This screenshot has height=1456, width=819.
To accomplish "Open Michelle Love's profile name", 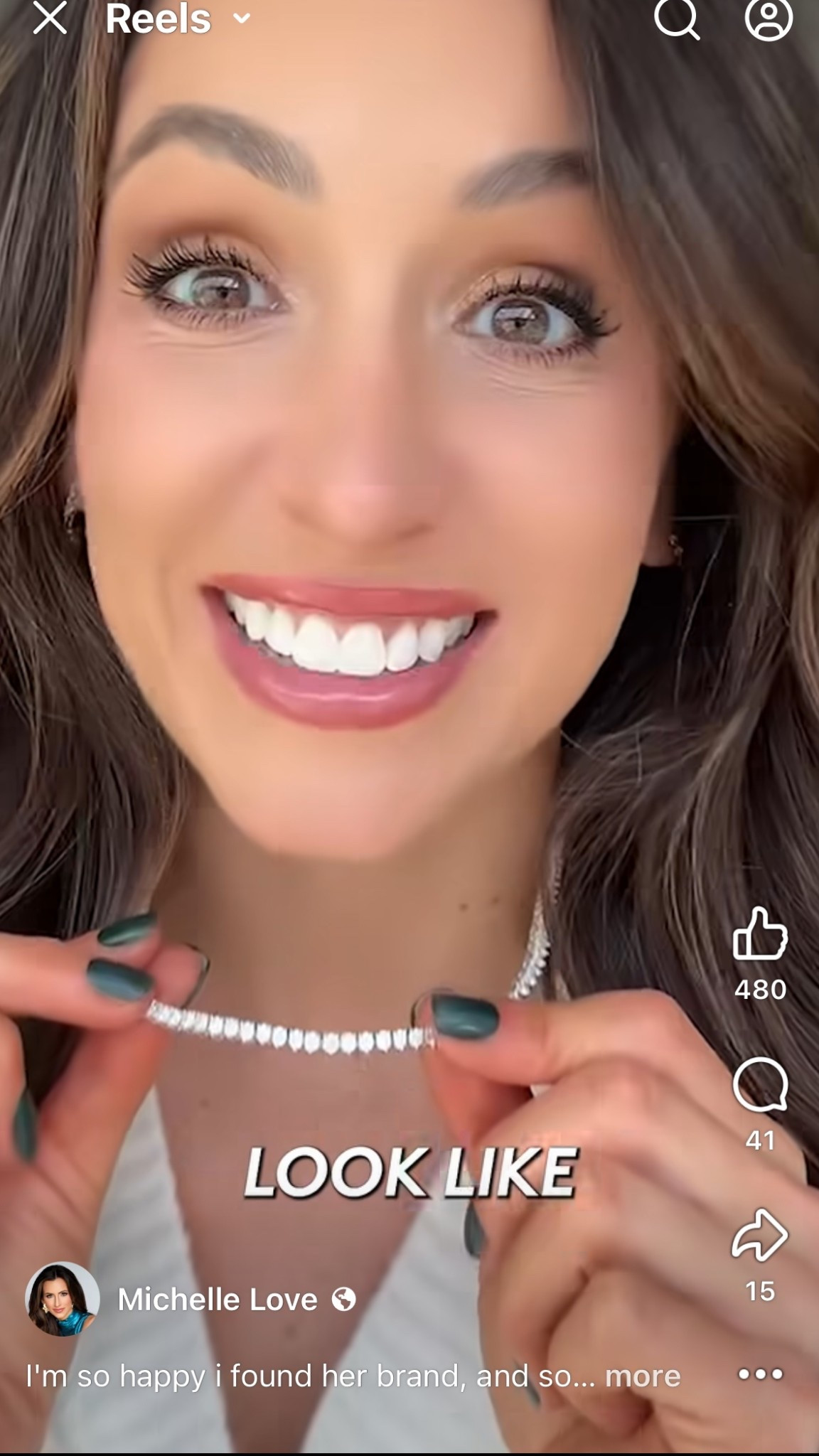I will 220,1297.
